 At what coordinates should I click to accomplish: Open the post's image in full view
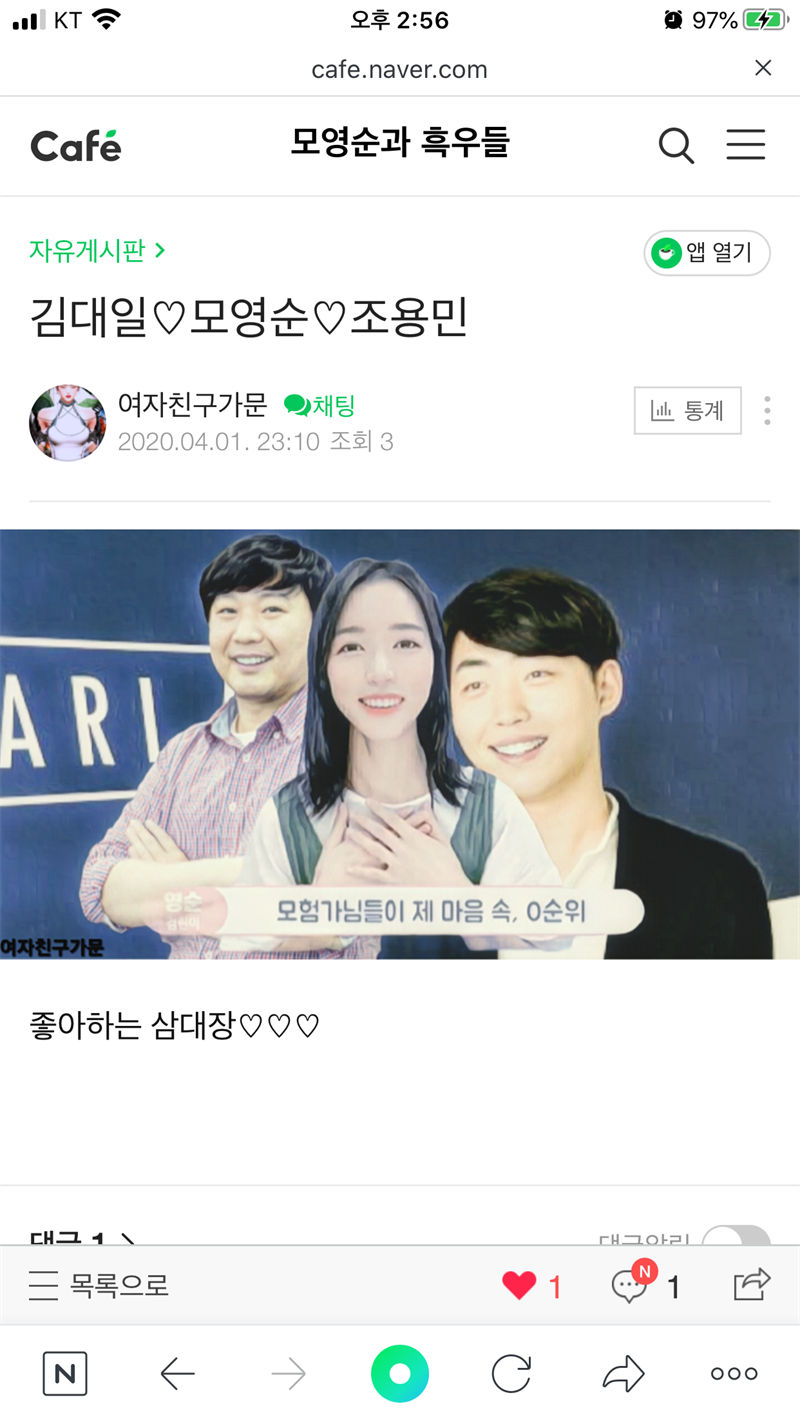[400, 743]
